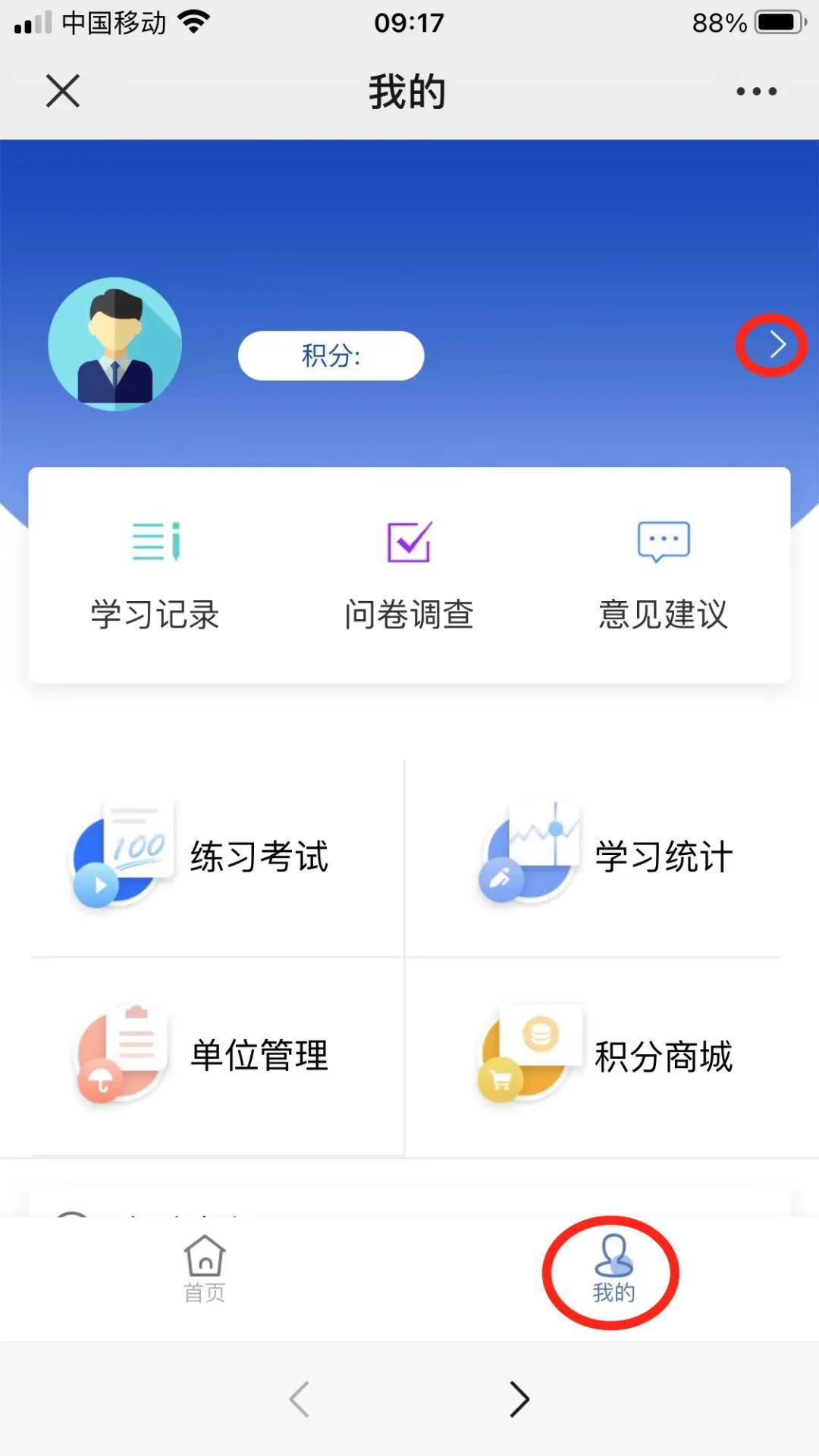Open 练习考试 practice exams
Image resolution: width=819 pixels, height=1456 pixels.
pos(203,856)
